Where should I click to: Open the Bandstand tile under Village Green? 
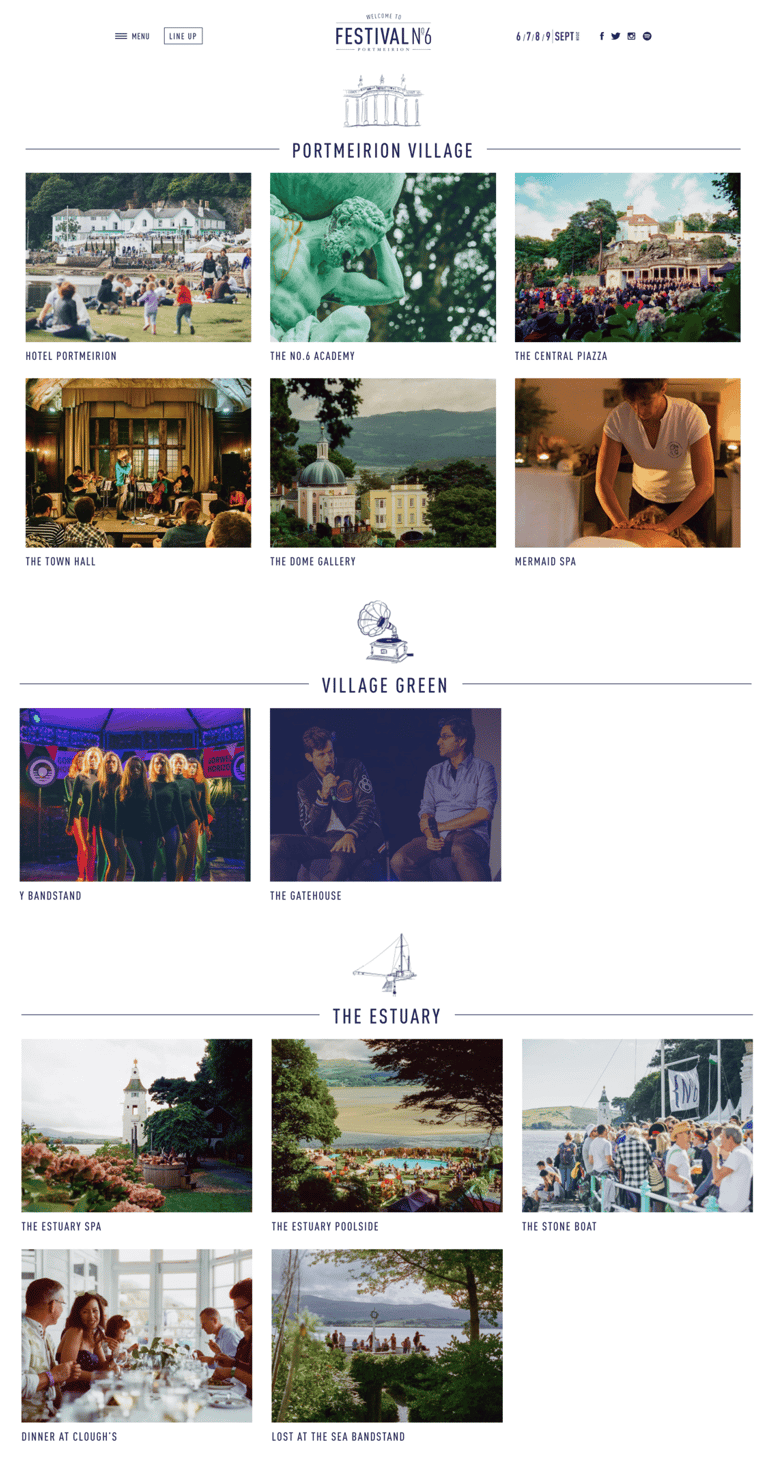click(x=135, y=795)
